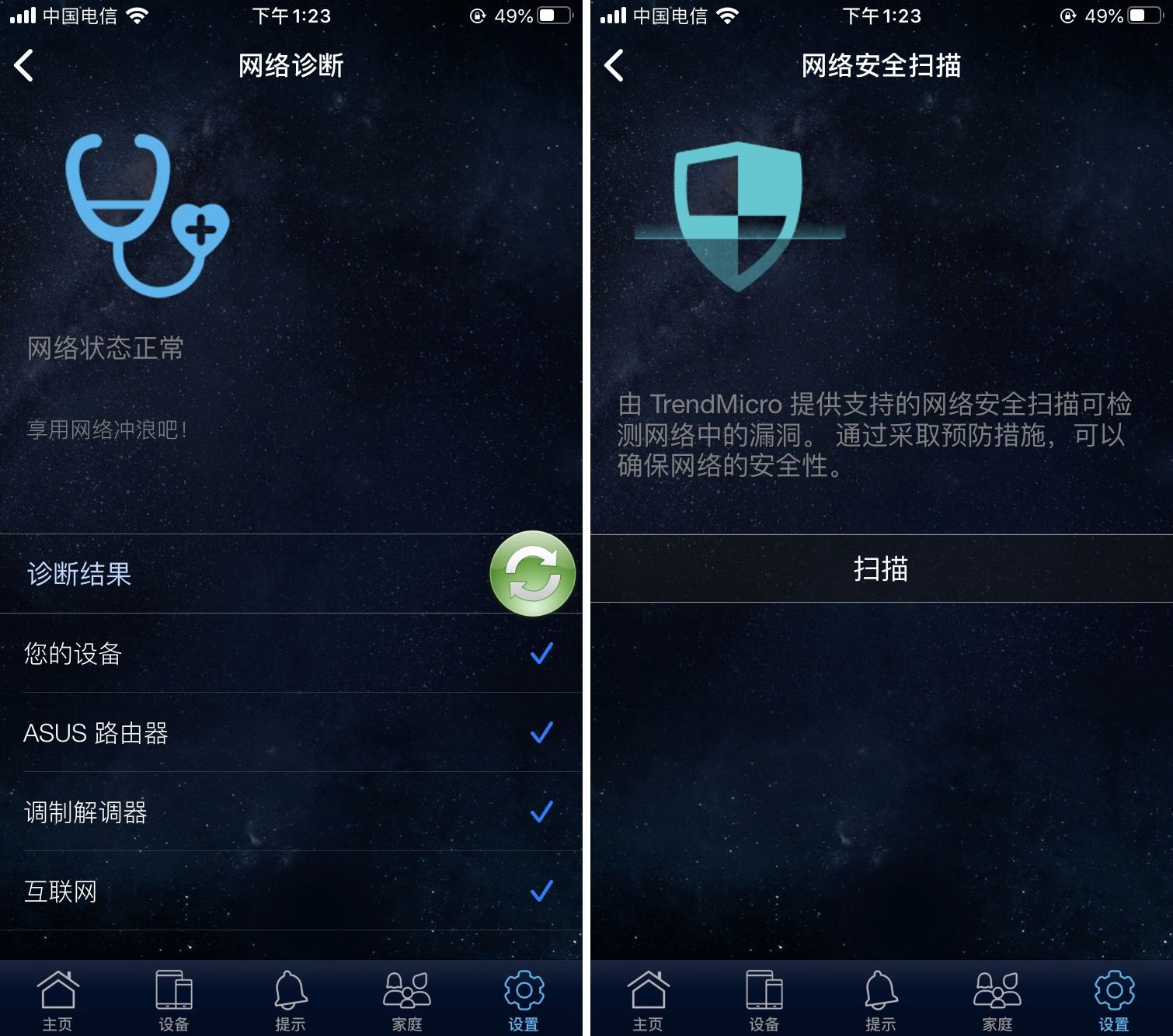The height and width of the screenshot is (1036, 1173).
Task: Open 家庭 tab on 网络诊断 screen
Action: point(407,1000)
